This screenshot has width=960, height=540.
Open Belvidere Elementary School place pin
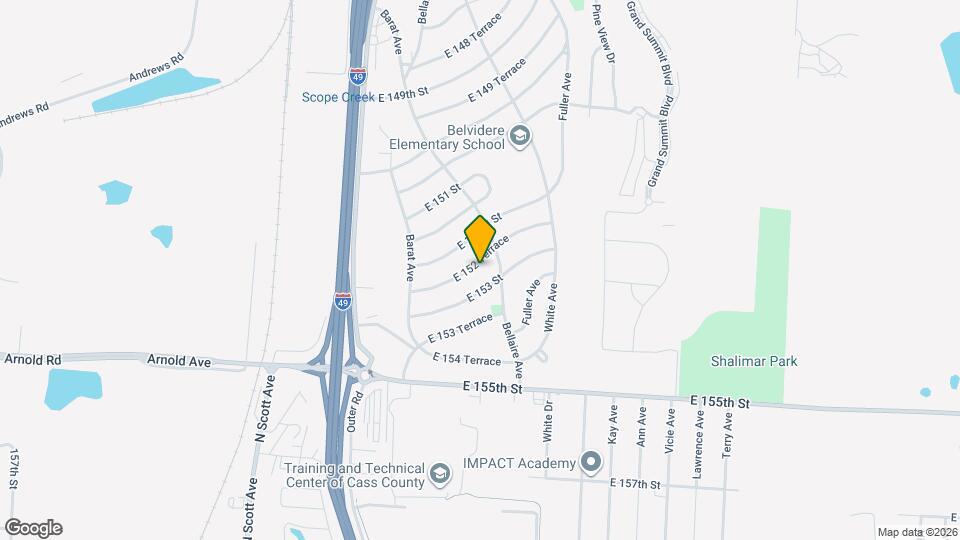(519, 135)
